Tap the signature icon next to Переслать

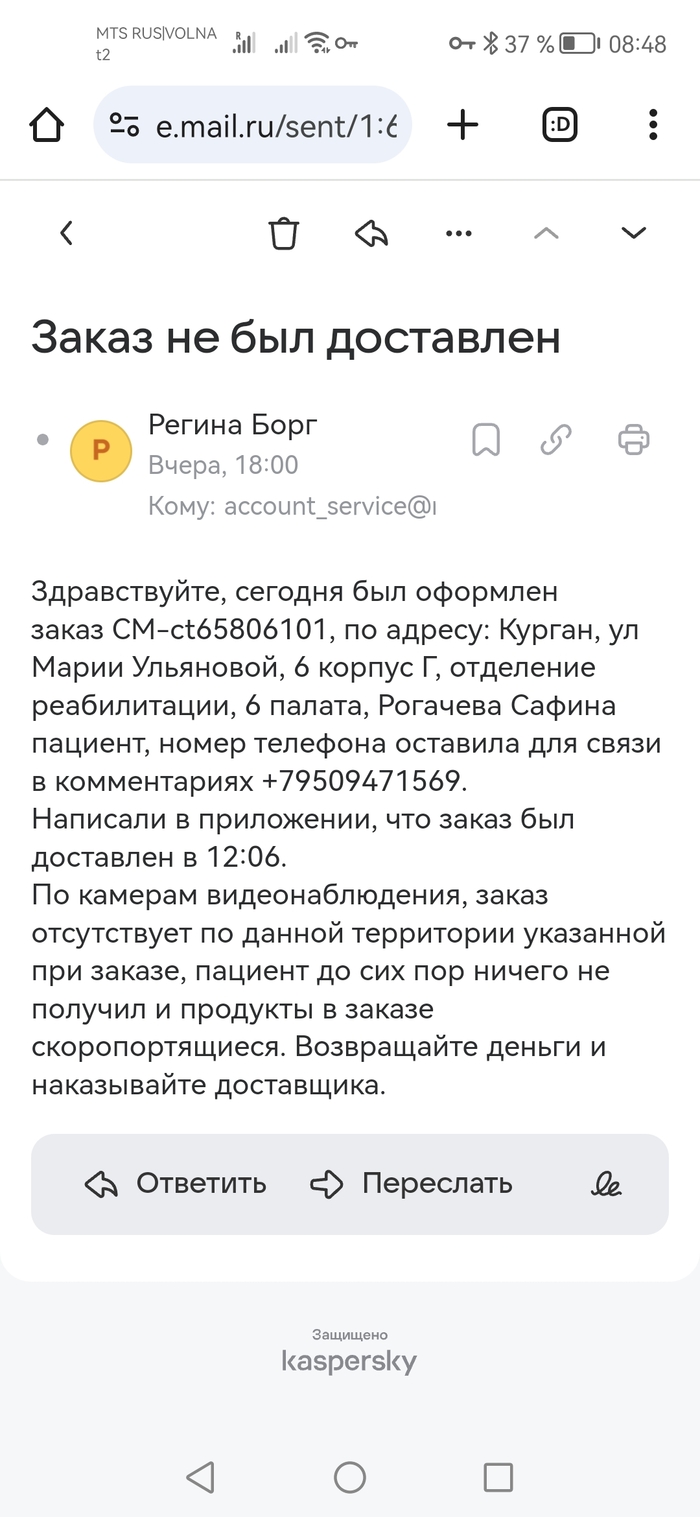tap(606, 1185)
